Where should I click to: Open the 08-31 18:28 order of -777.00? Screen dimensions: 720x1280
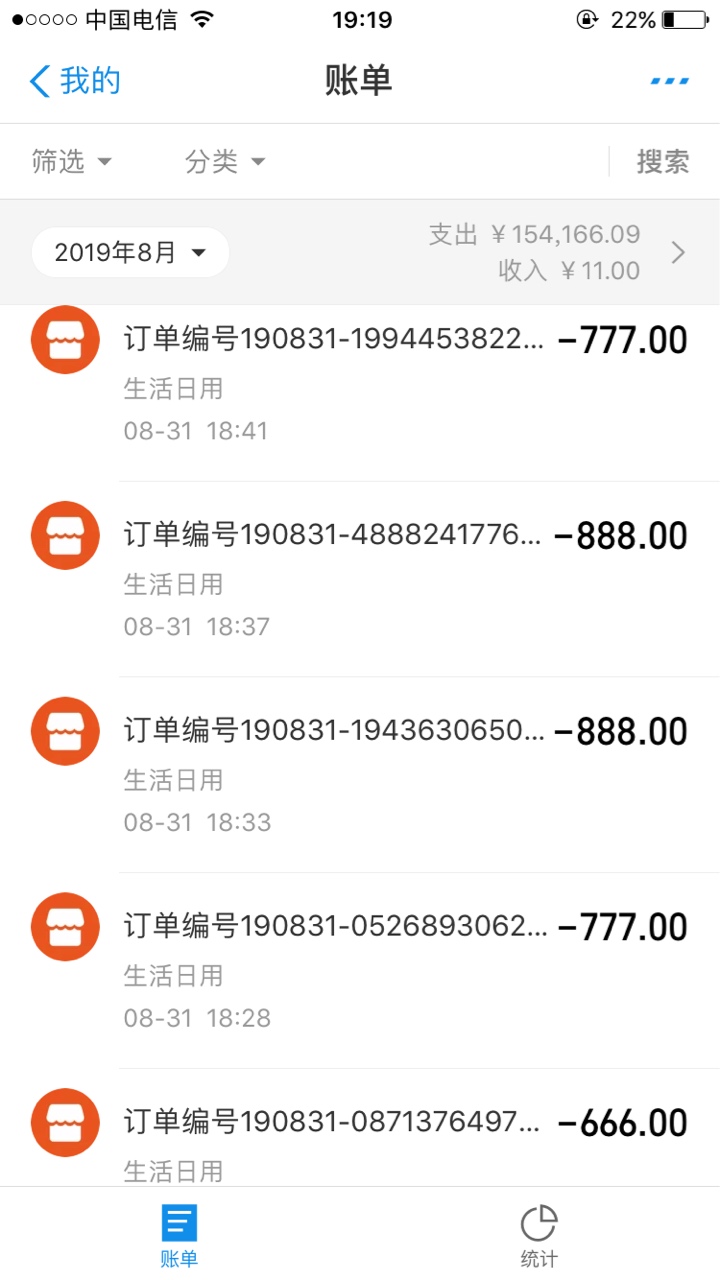click(360, 971)
